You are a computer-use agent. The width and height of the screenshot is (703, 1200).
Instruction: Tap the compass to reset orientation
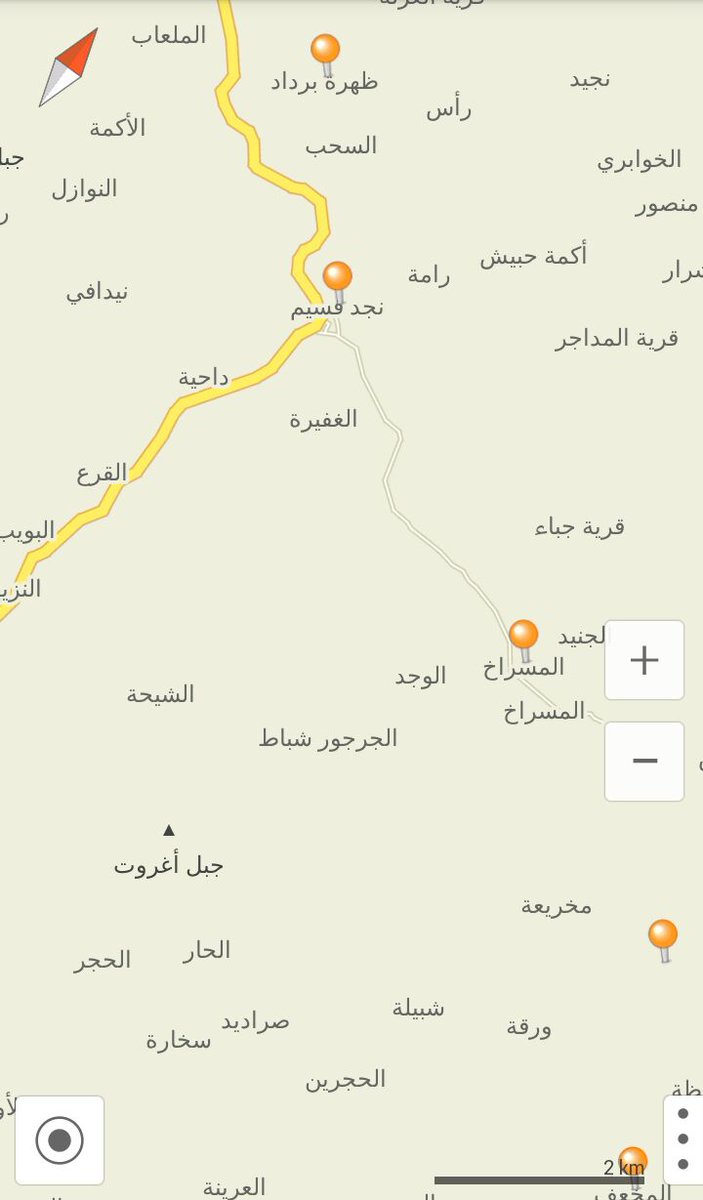coord(68,67)
